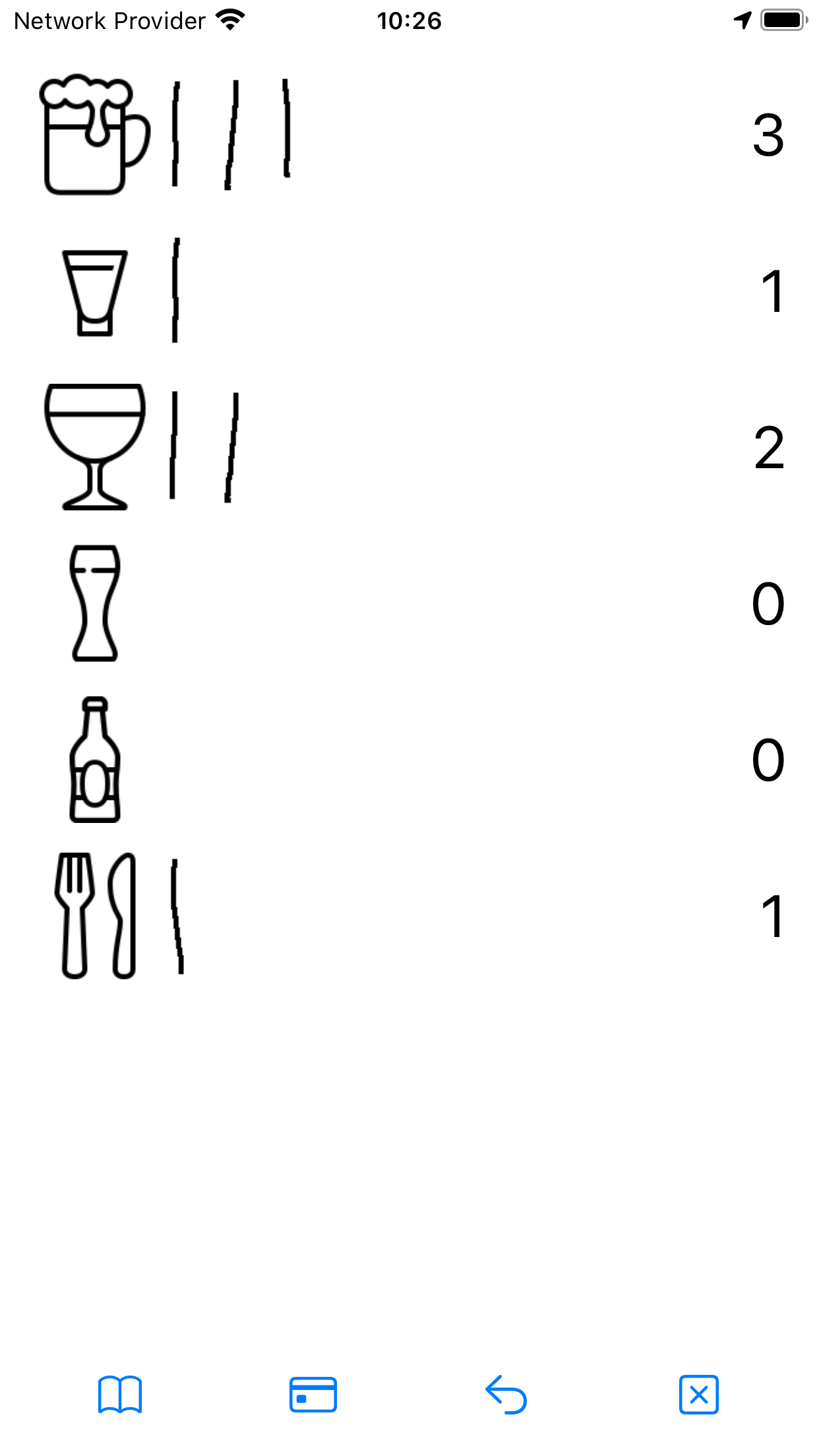819x1456 pixels.
Task: Add a tally to the fork and knife row
Action: tap(95, 915)
